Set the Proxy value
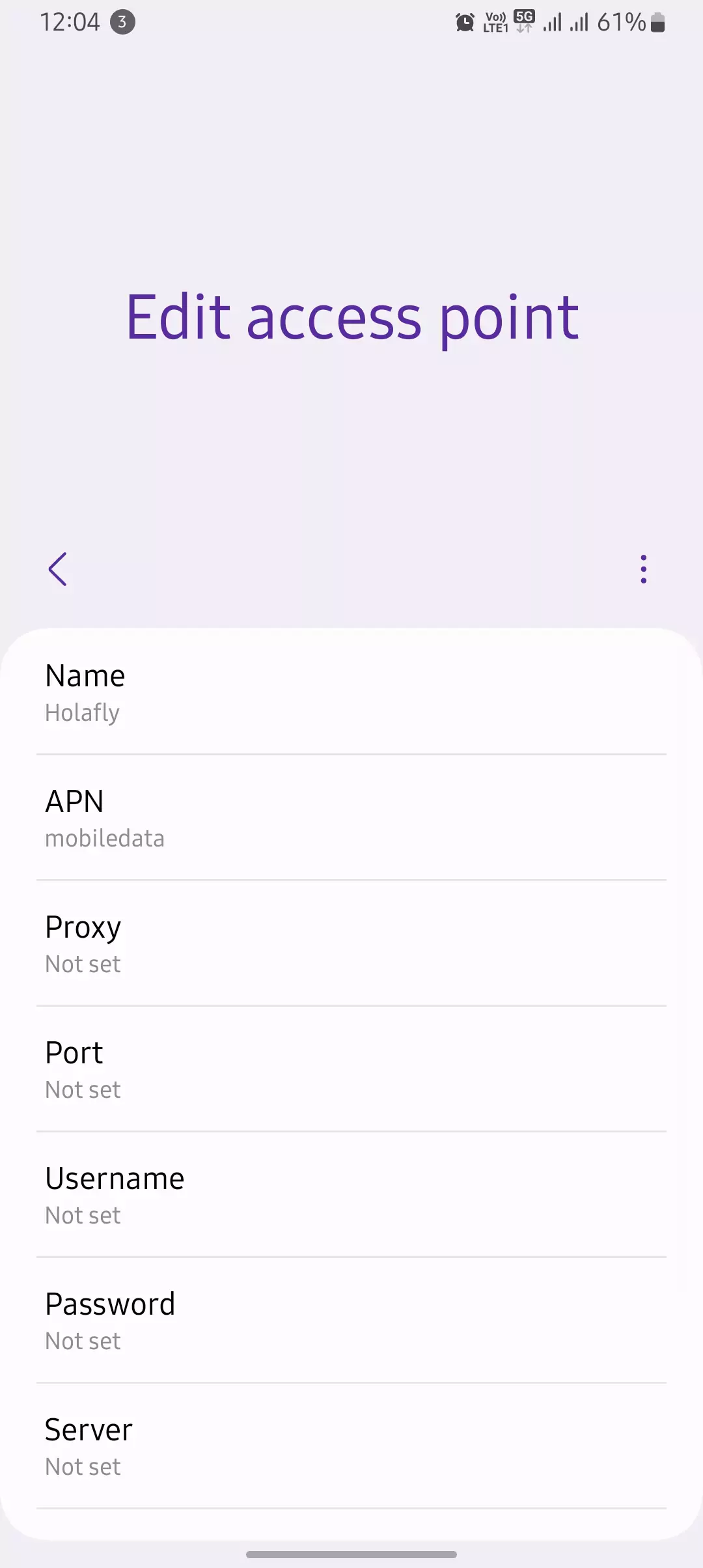This screenshot has width=703, height=1568. click(x=351, y=944)
